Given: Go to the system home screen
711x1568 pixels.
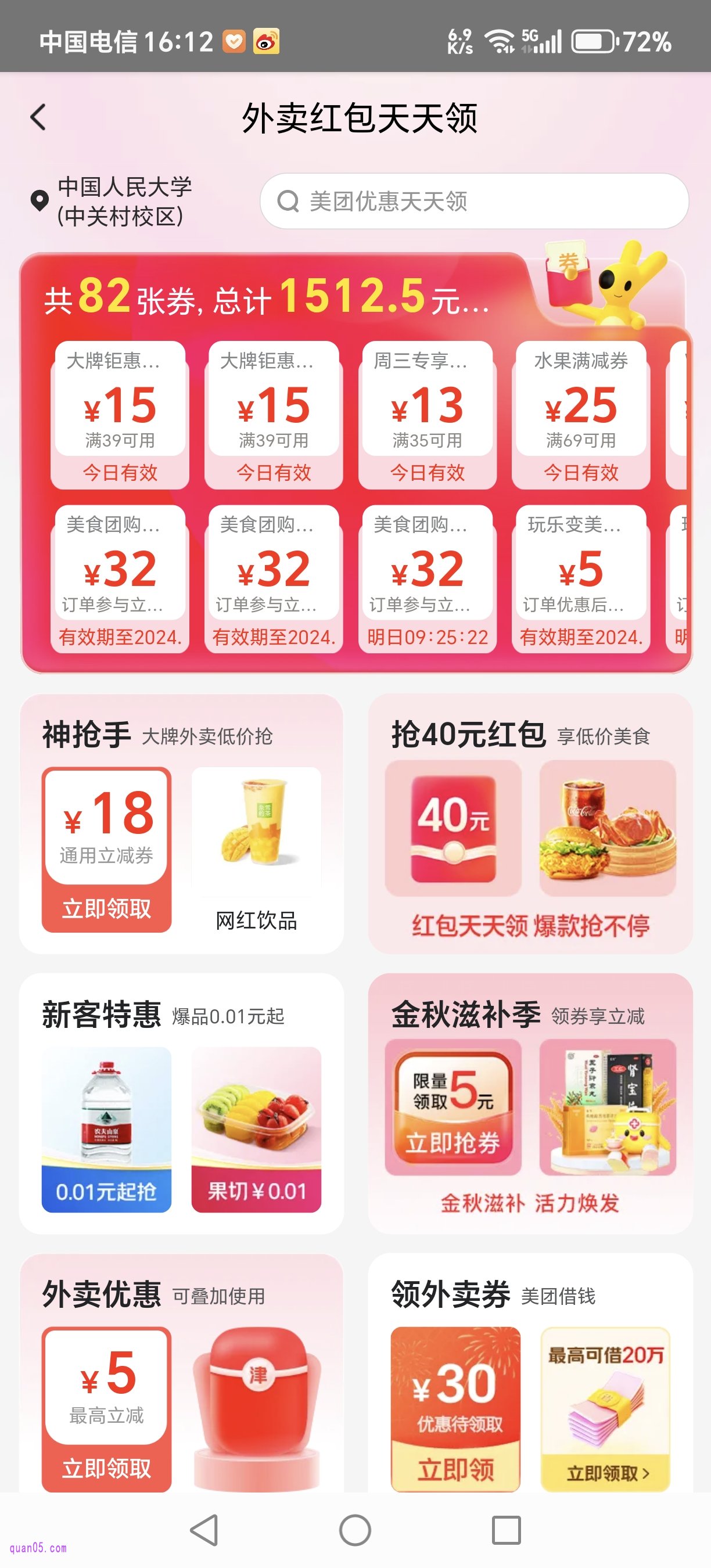Looking at the screenshot, I should [x=355, y=1530].
